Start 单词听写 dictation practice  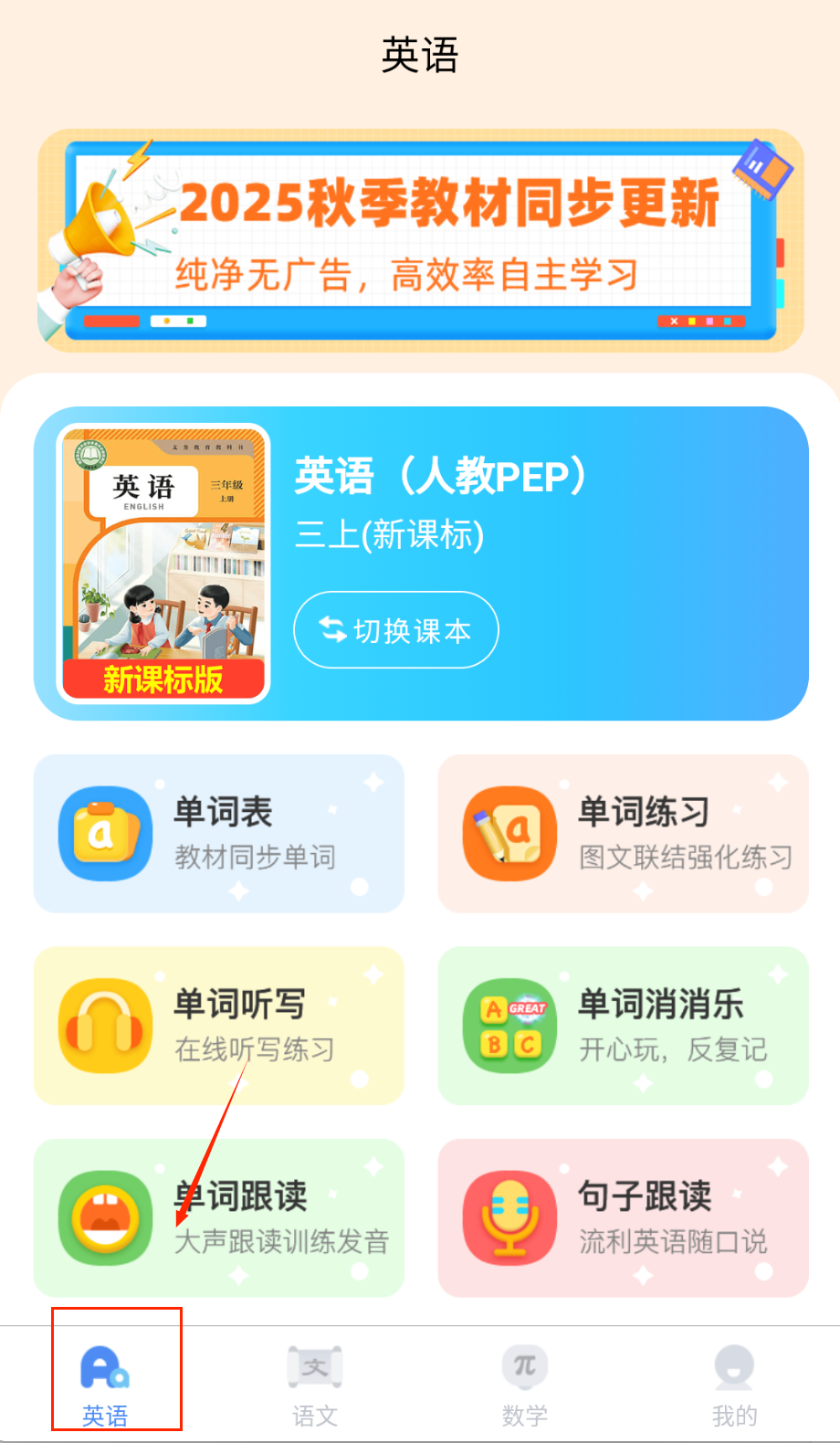219,1026
